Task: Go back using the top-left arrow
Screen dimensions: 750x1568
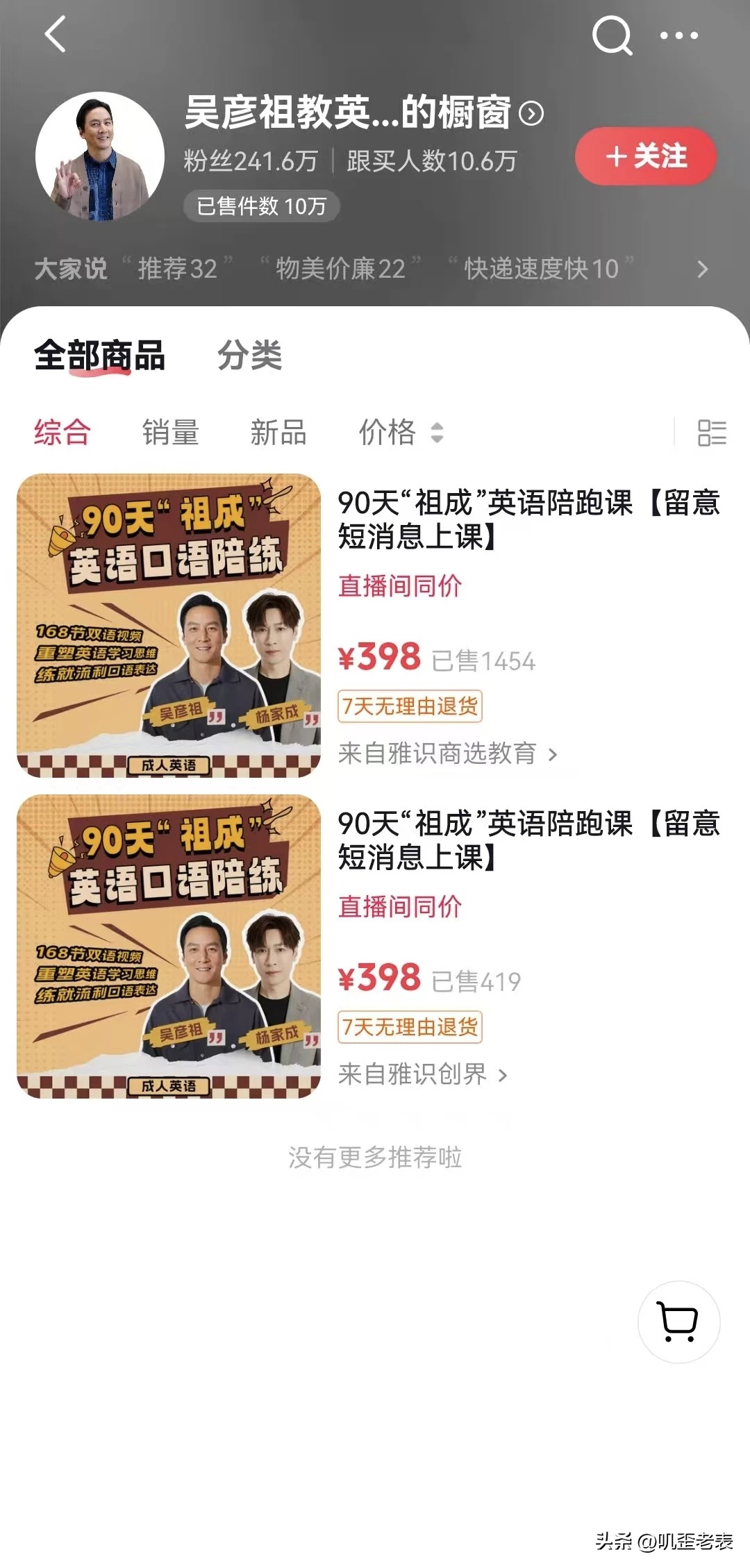Action: [55, 35]
